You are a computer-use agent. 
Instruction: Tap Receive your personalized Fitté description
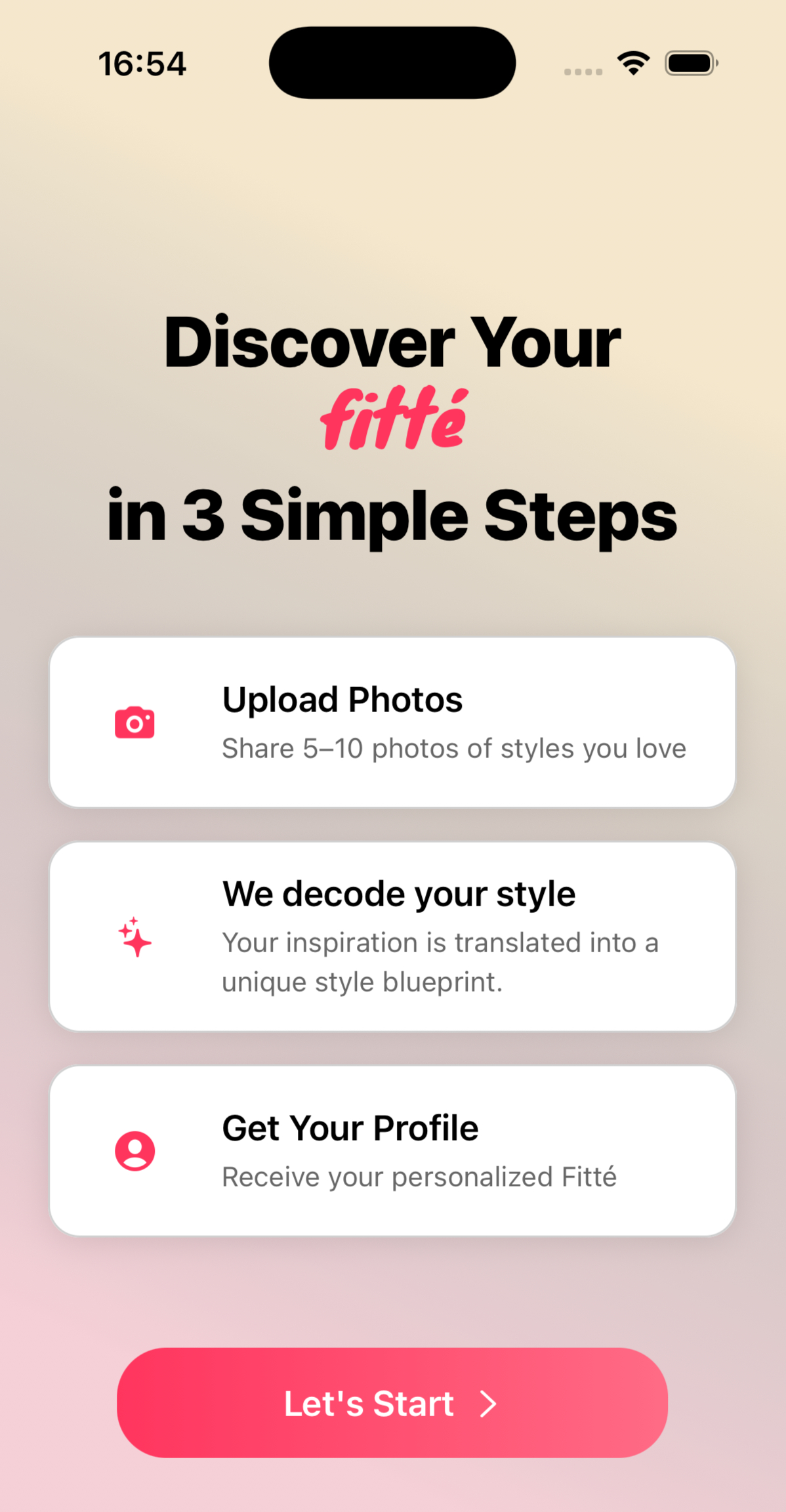click(419, 1176)
